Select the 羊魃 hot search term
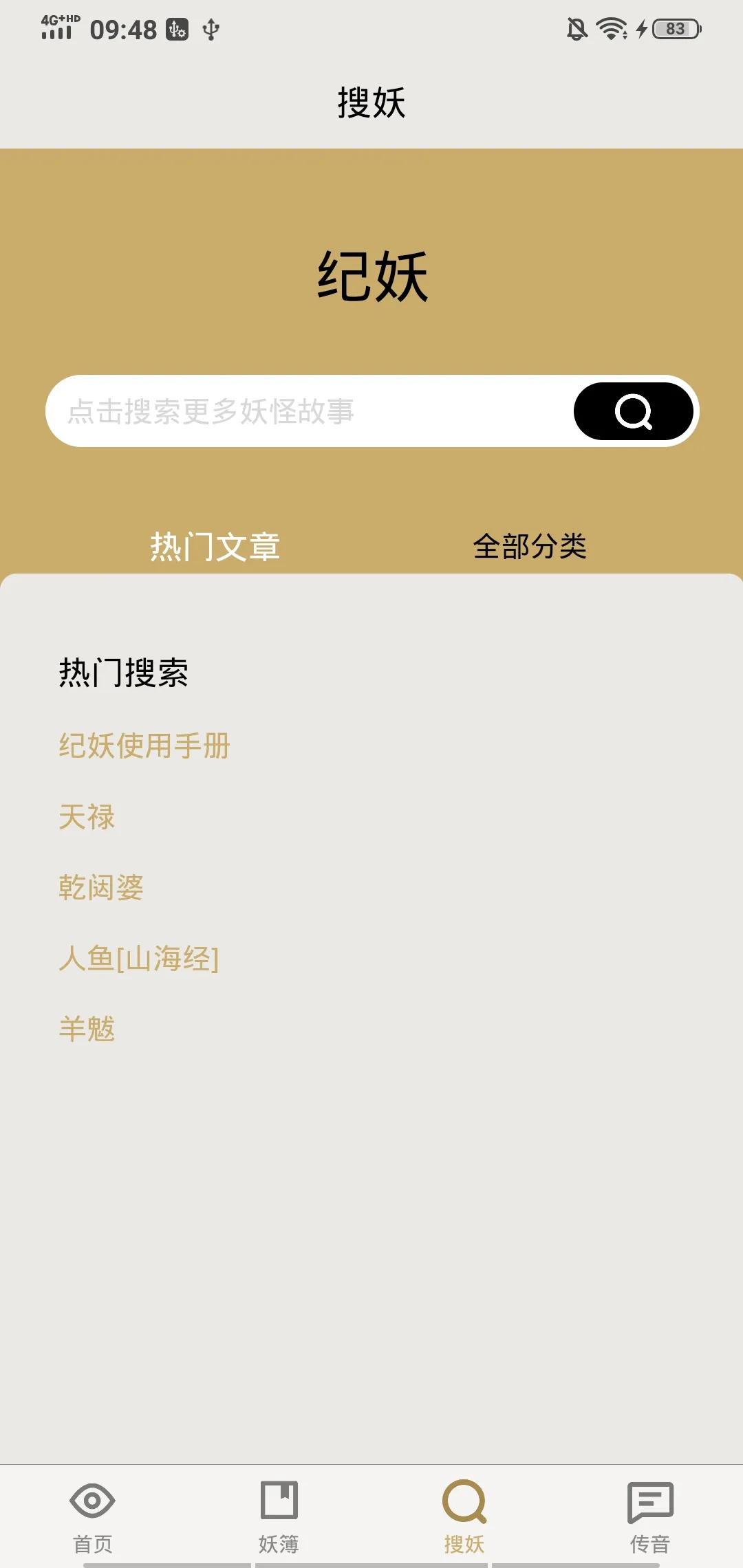743x1568 pixels. [x=87, y=1030]
